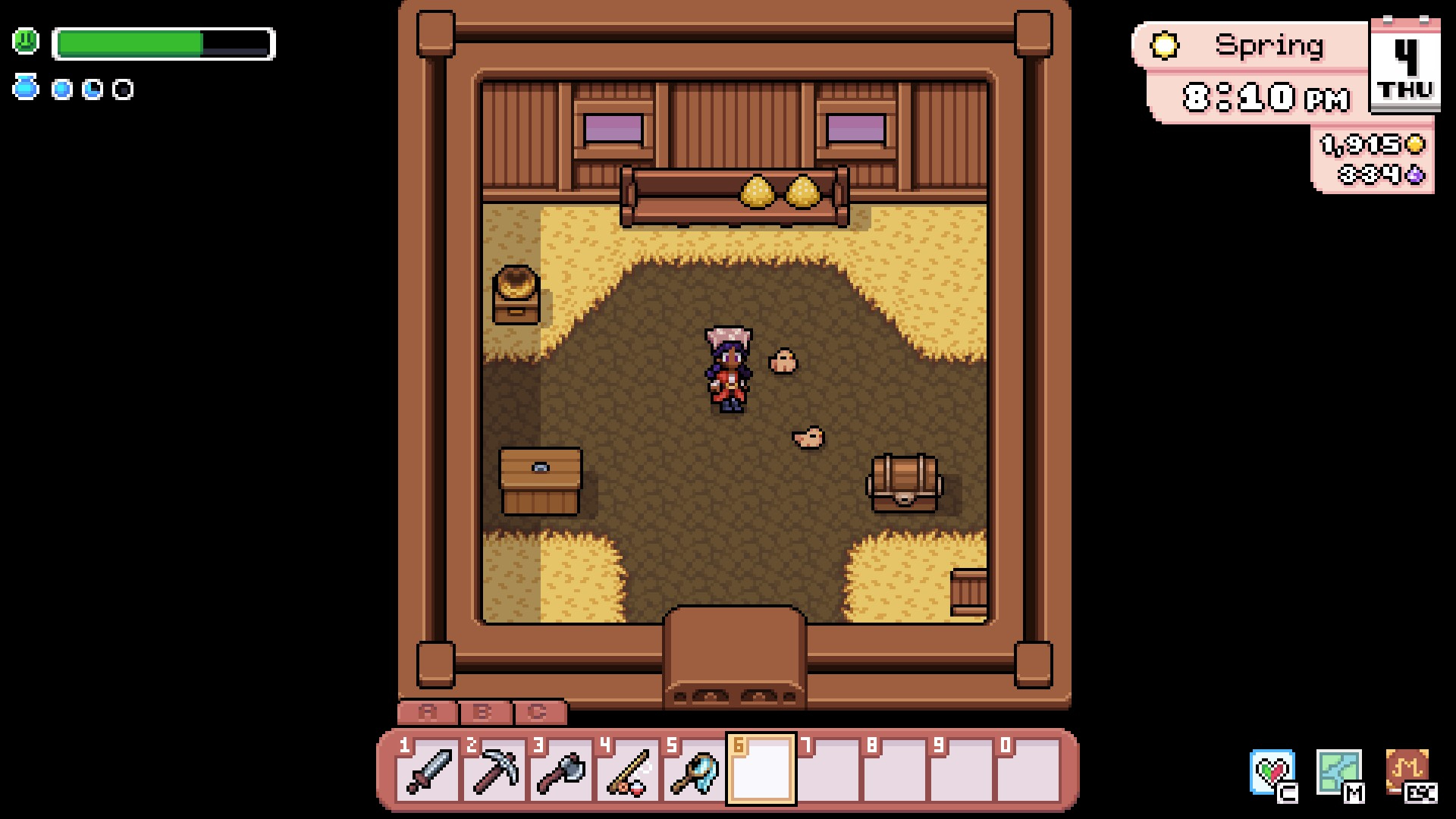Select the bug net in slot 5

(695, 770)
